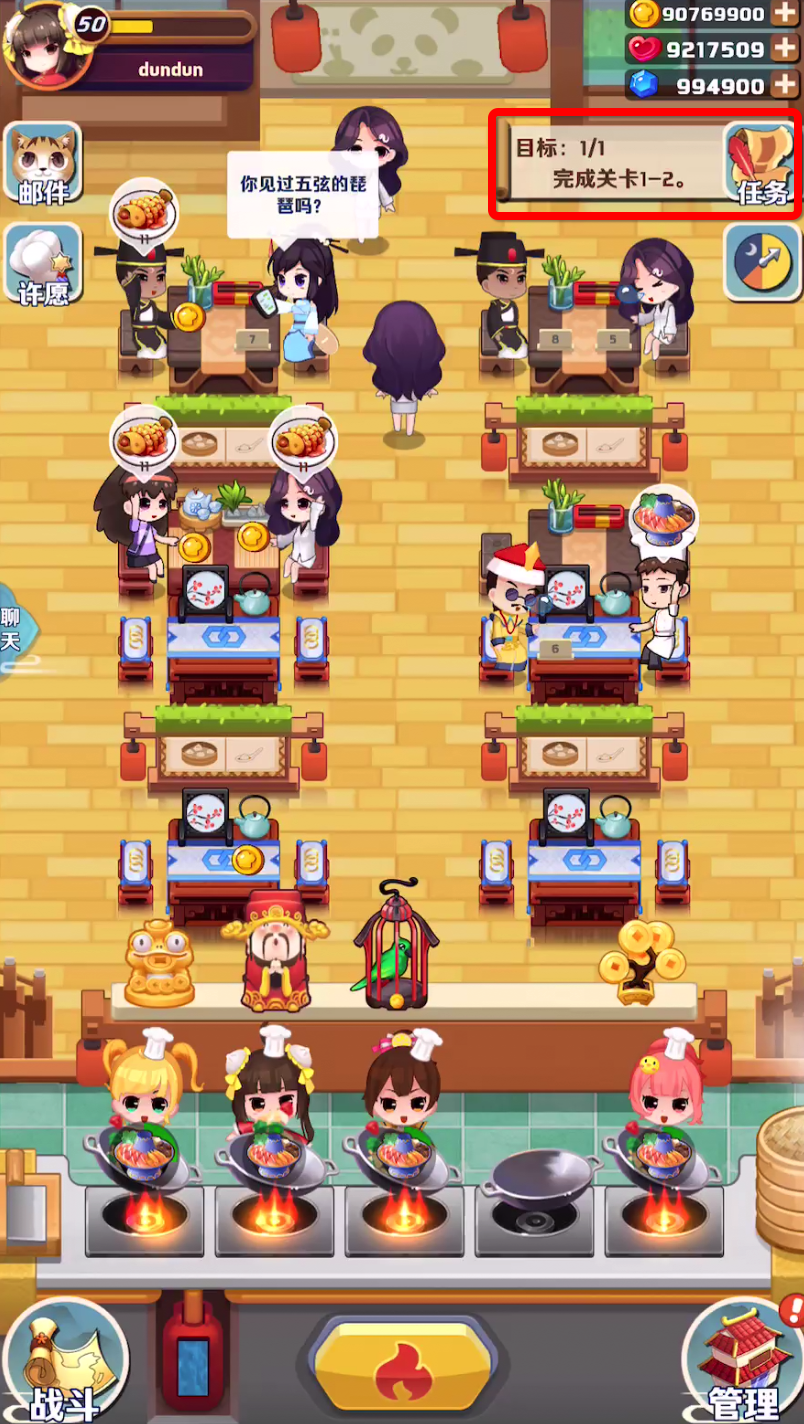Open the 管理 management building
Image resolution: width=804 pixels, height=1424 pixels.
(x=743, y=1361)
